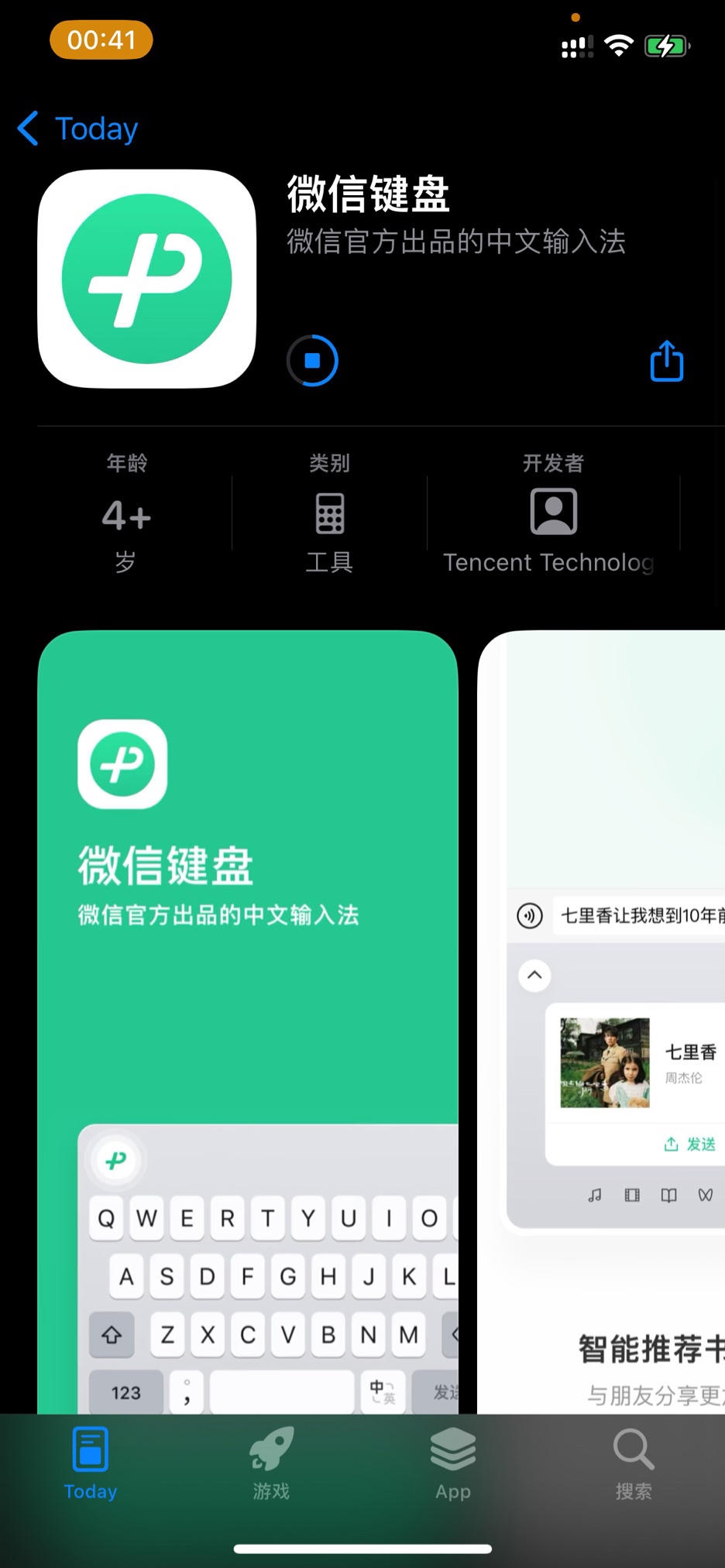Switch to the 搜索 tab
725x1568 pixels.
click(634, 1463)
